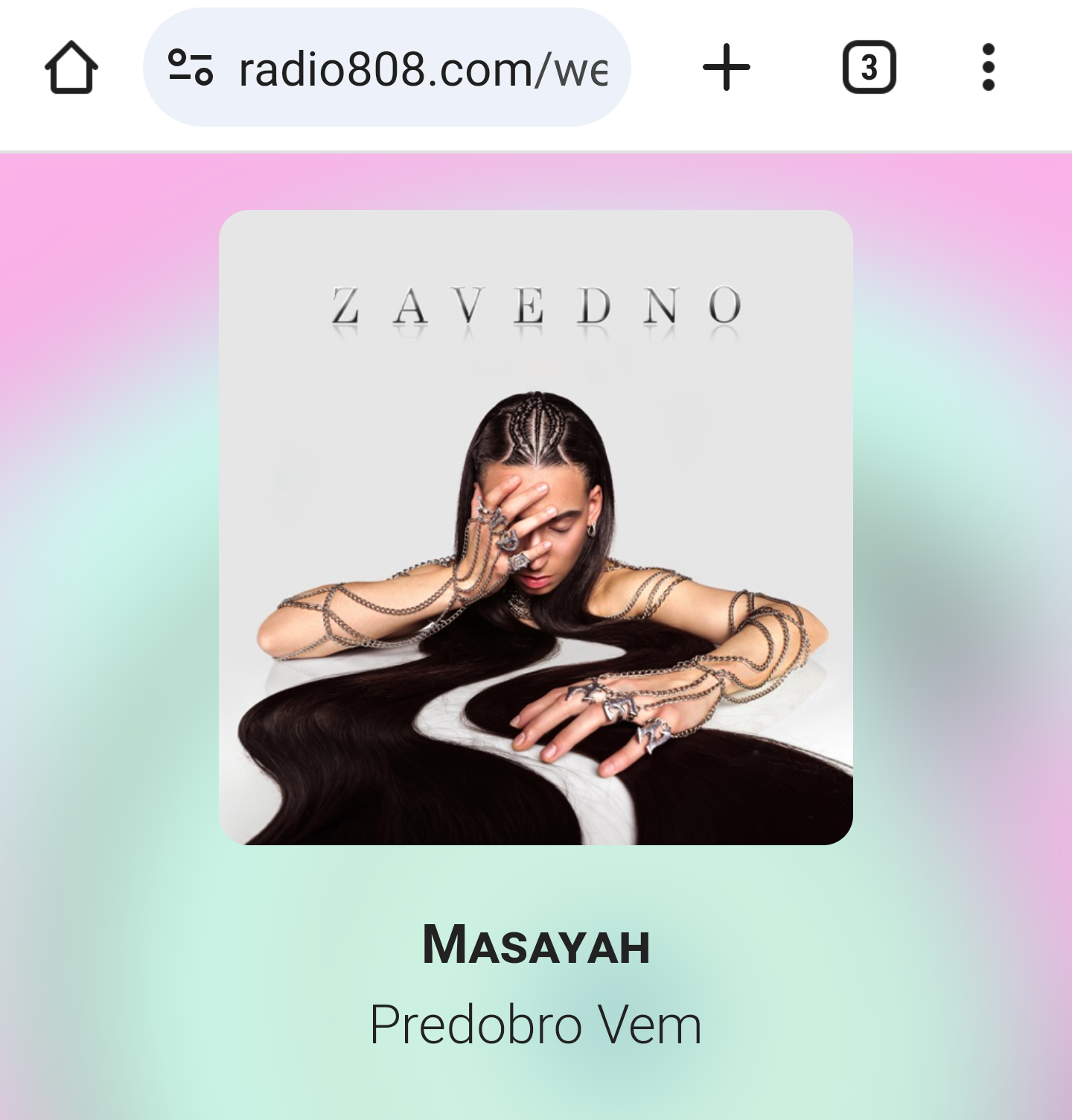Open the browser overflow menu
Viewport: 1072px width, 1120px height.
pyautogui.click(x=988, y=68)
